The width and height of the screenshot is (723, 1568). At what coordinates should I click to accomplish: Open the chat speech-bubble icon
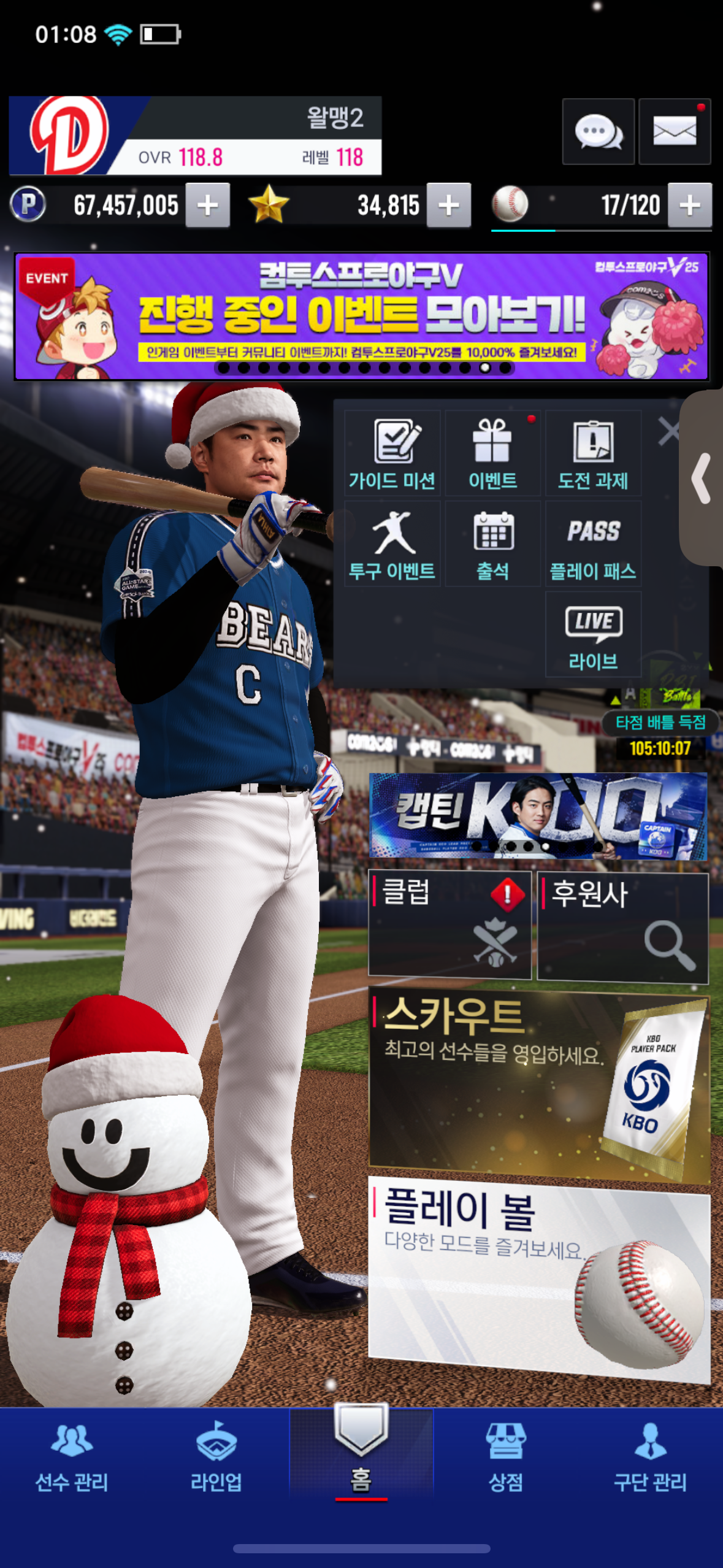point(598,131)
